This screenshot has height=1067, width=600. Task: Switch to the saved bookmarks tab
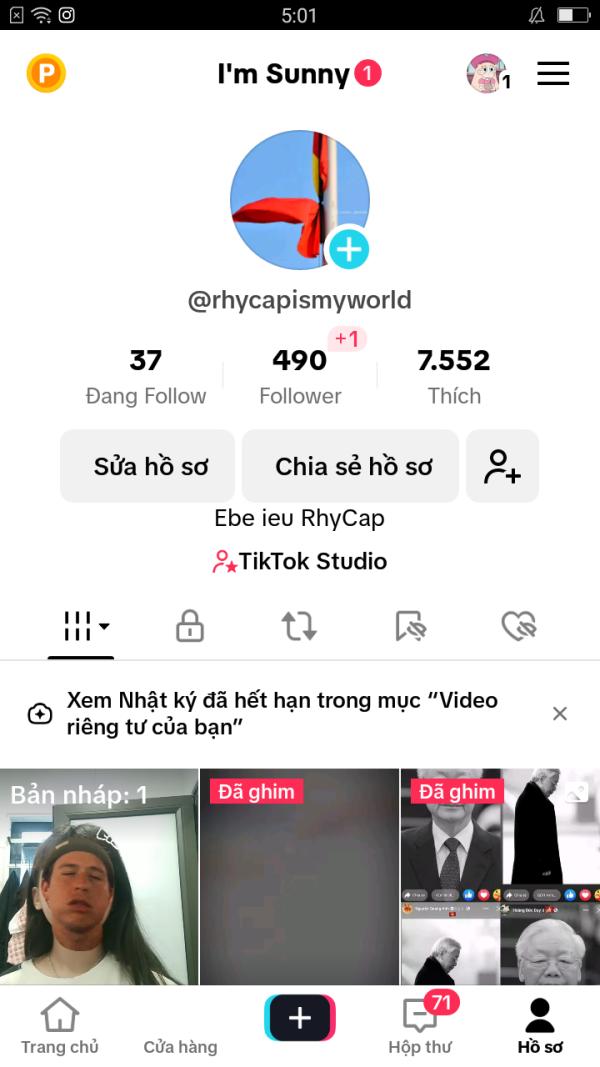pyautogui.click(x=410, y=627)
